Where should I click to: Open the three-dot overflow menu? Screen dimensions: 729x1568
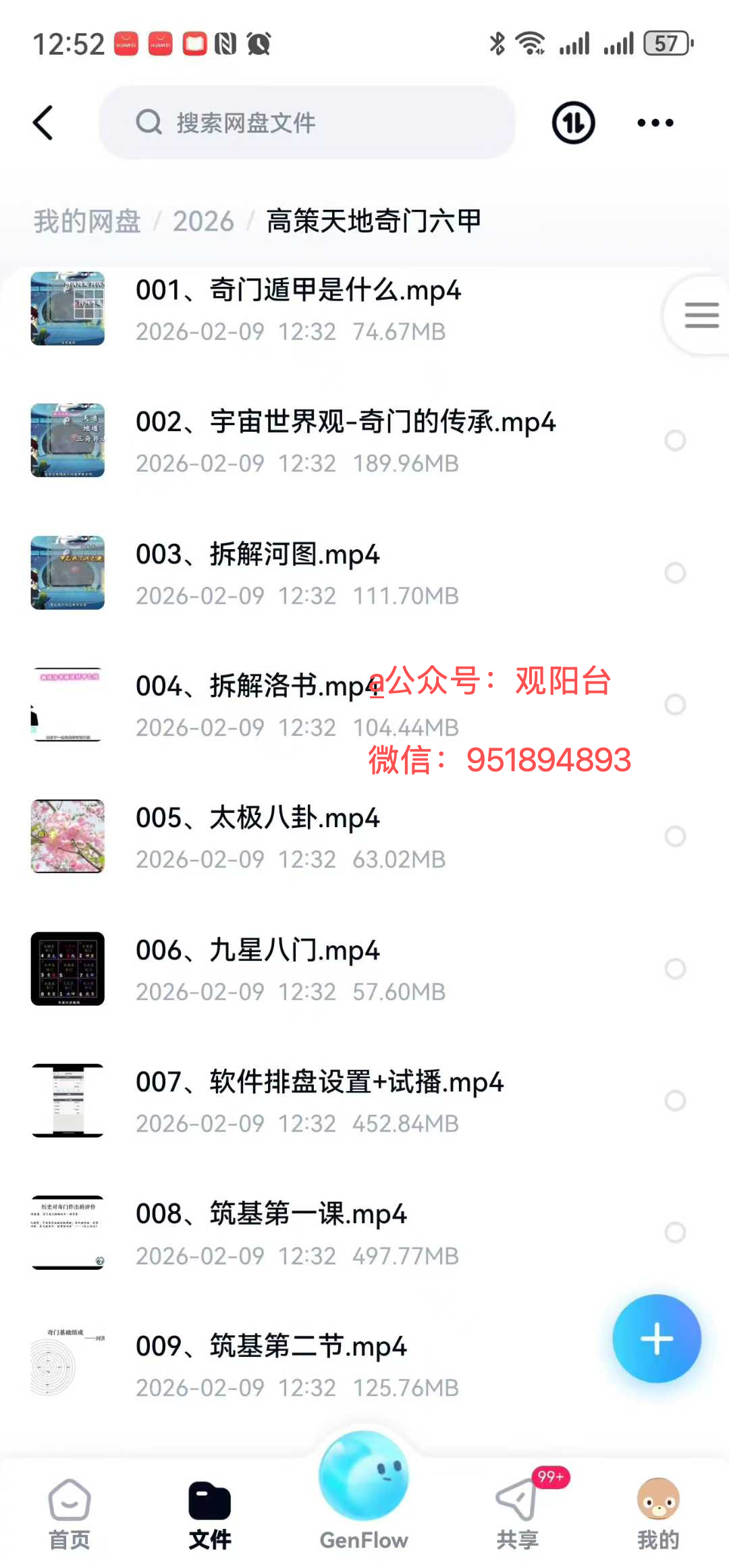[655, 123]
